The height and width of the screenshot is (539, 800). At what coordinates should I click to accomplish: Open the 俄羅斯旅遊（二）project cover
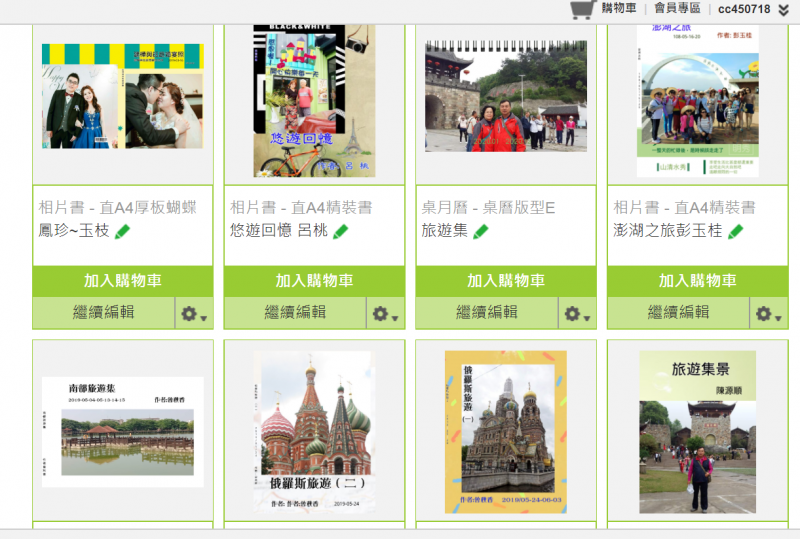313,432
